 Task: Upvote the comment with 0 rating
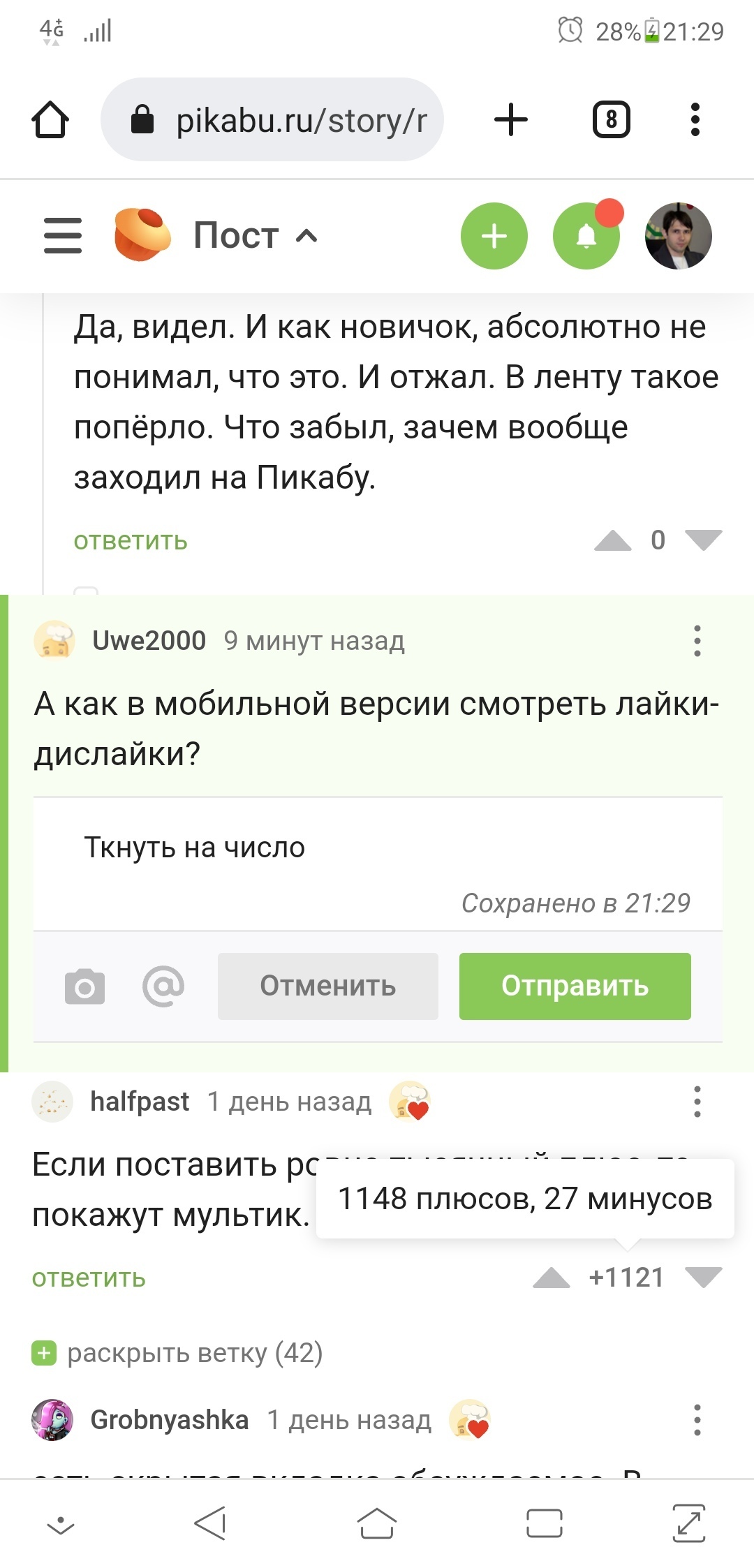click(x=612, y=540)
